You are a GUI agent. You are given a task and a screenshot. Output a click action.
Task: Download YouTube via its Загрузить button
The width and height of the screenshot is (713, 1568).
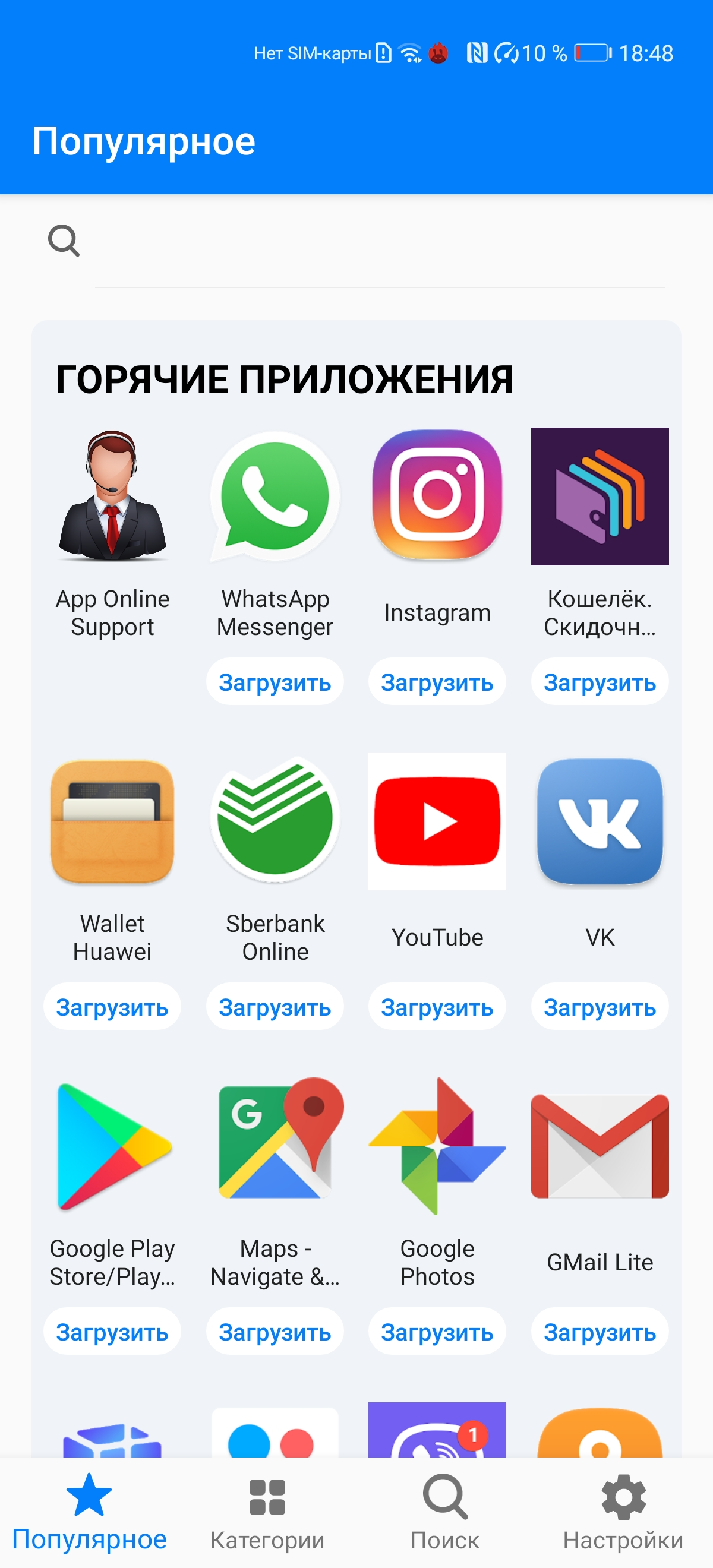click(437, 1007)
